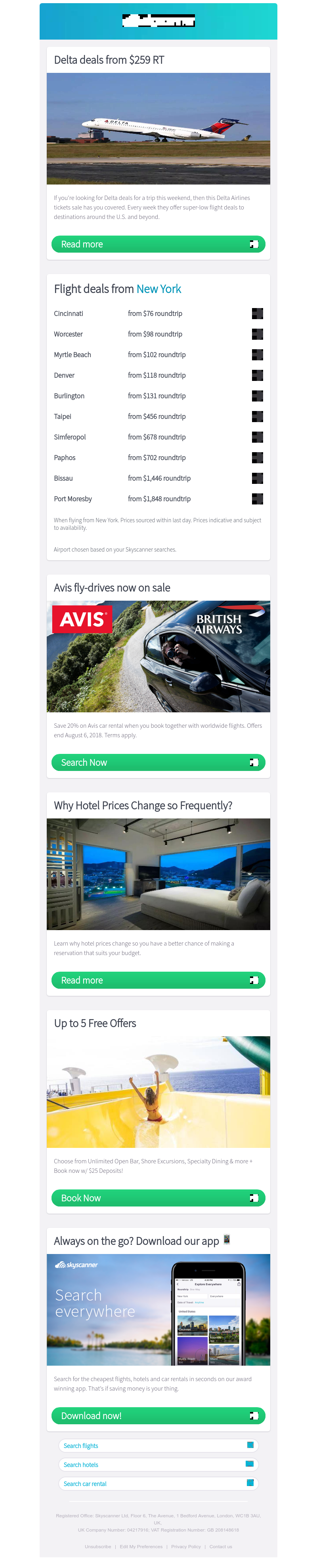Open the Delta airplane image
317x1568 pixels.
158,128
